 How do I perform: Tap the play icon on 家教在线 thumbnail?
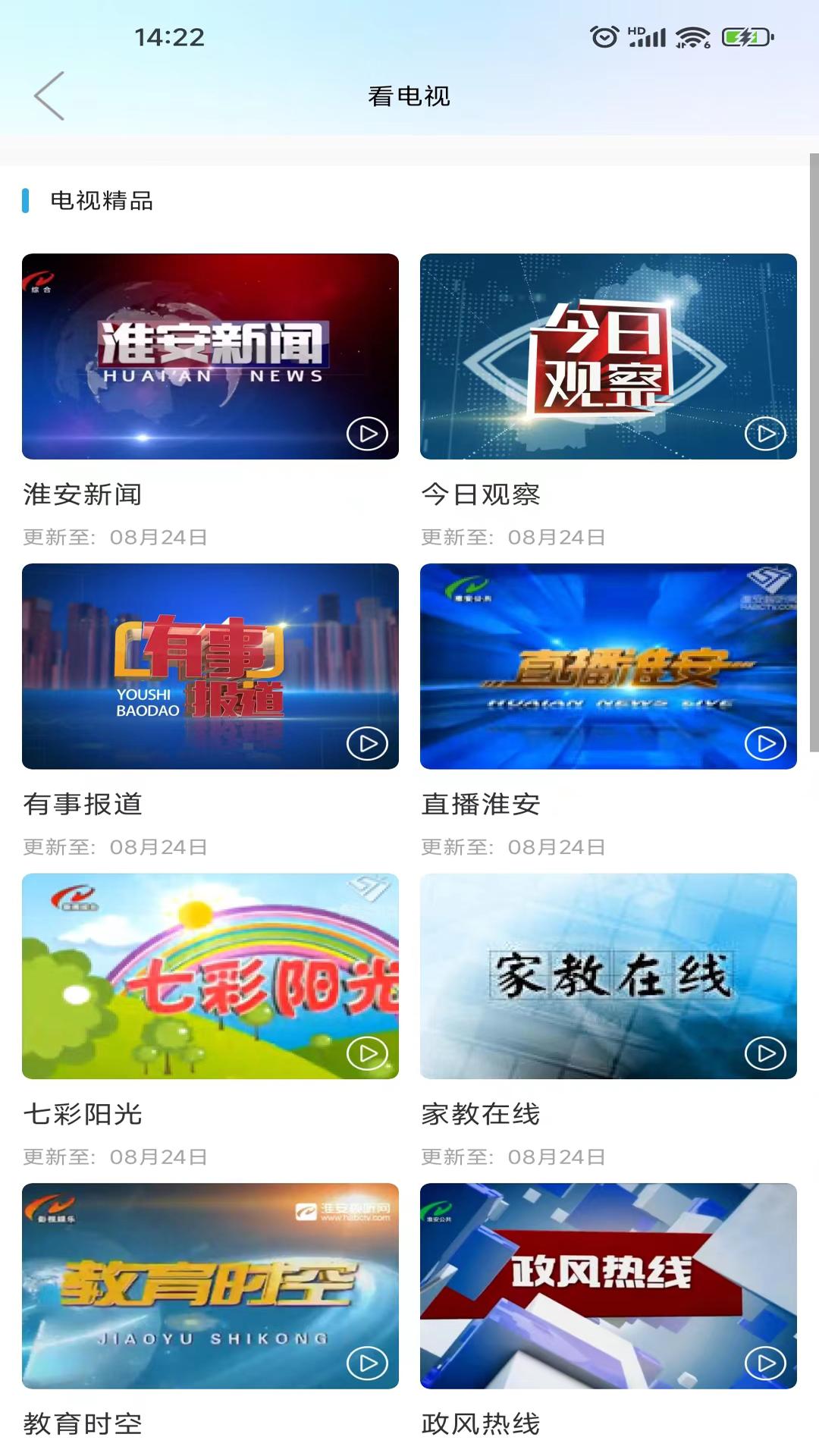(x=766, y=1053)
